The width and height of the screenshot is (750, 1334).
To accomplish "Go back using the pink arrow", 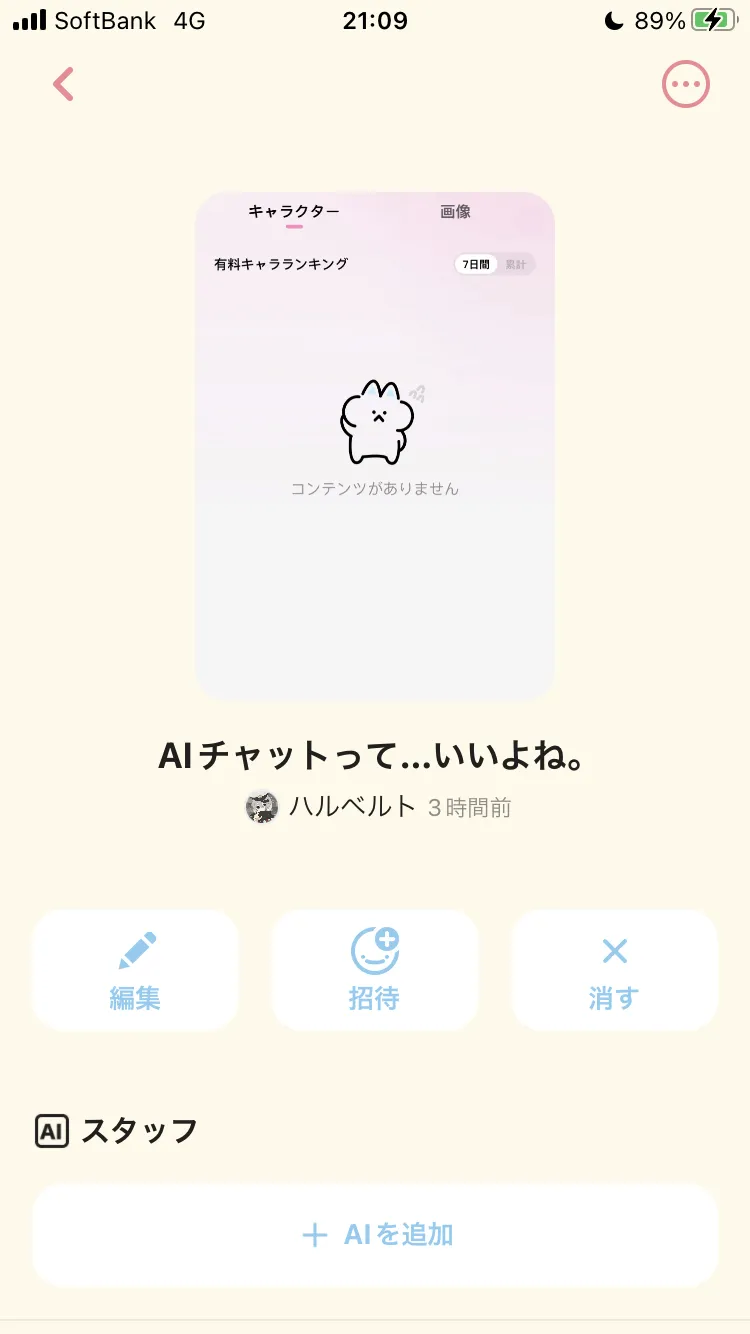I will click(64, 85).
